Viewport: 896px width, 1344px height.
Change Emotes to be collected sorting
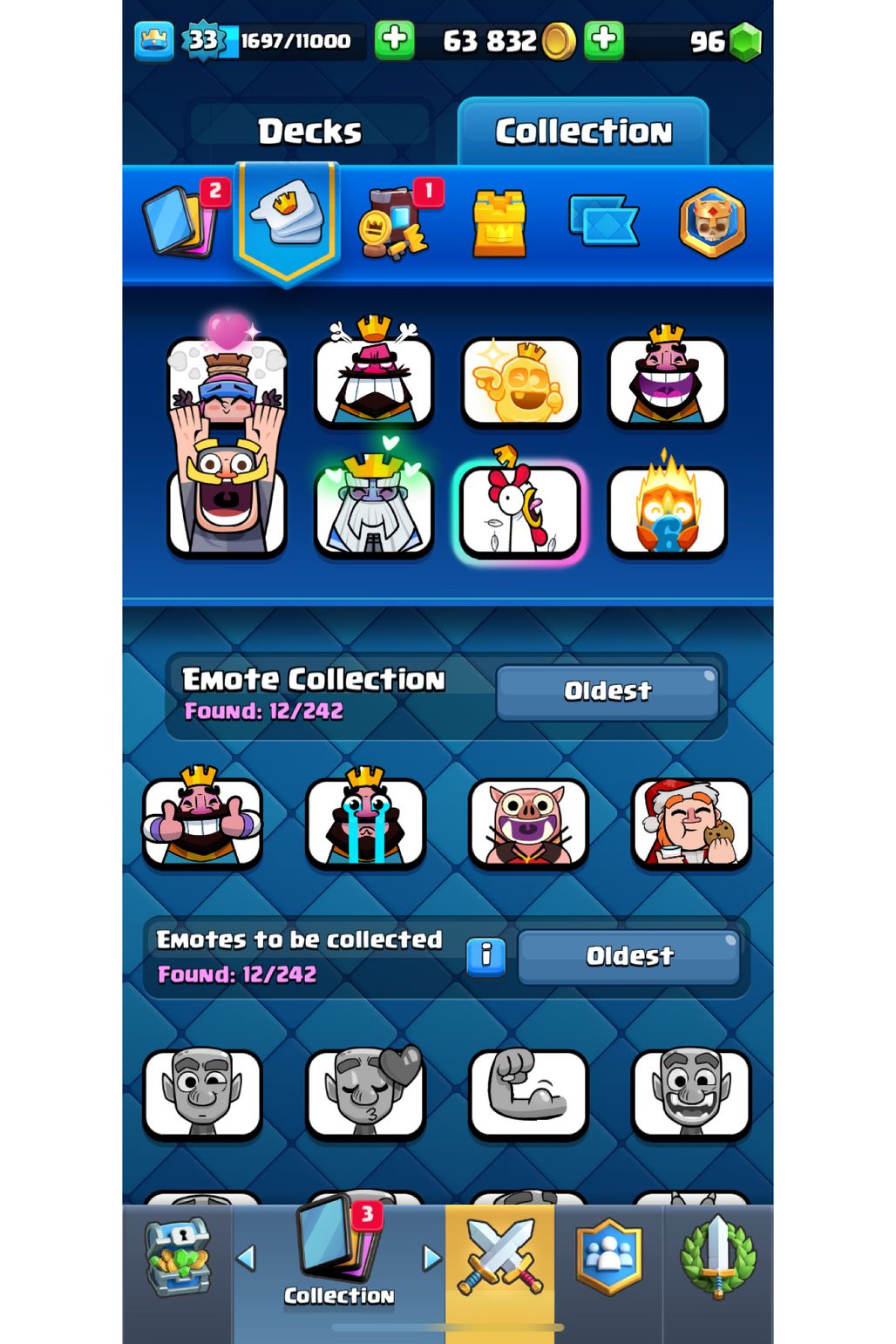pos(628,957)
